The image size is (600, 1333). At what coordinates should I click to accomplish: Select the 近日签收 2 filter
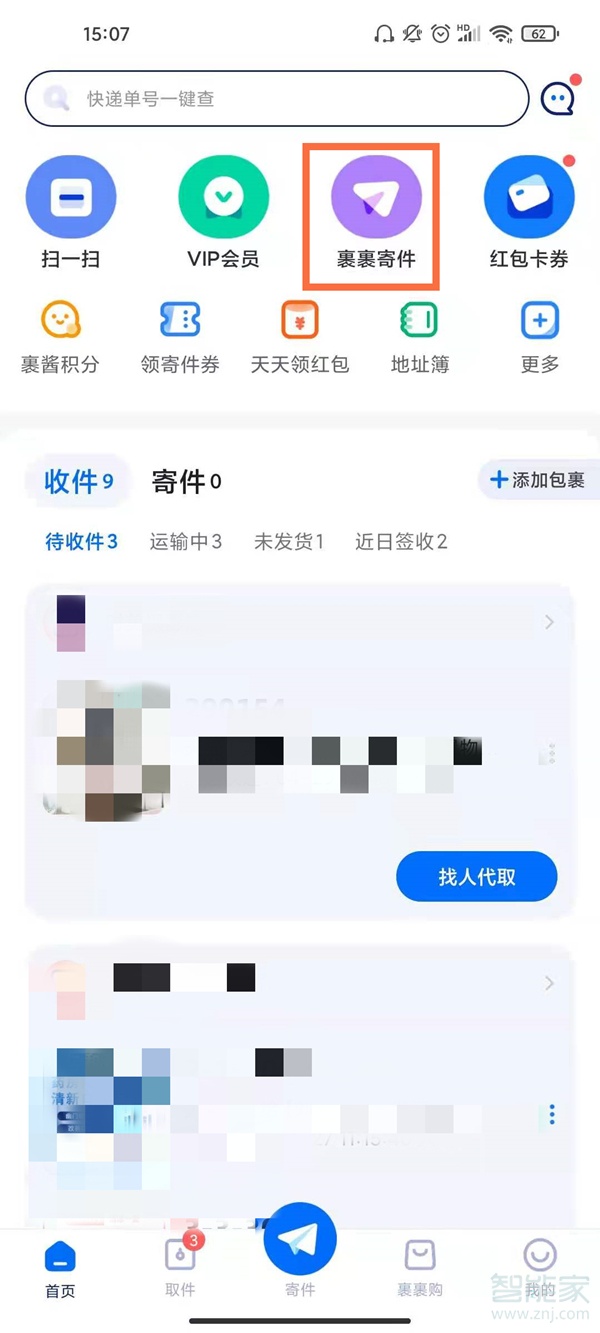coord(401,542)
